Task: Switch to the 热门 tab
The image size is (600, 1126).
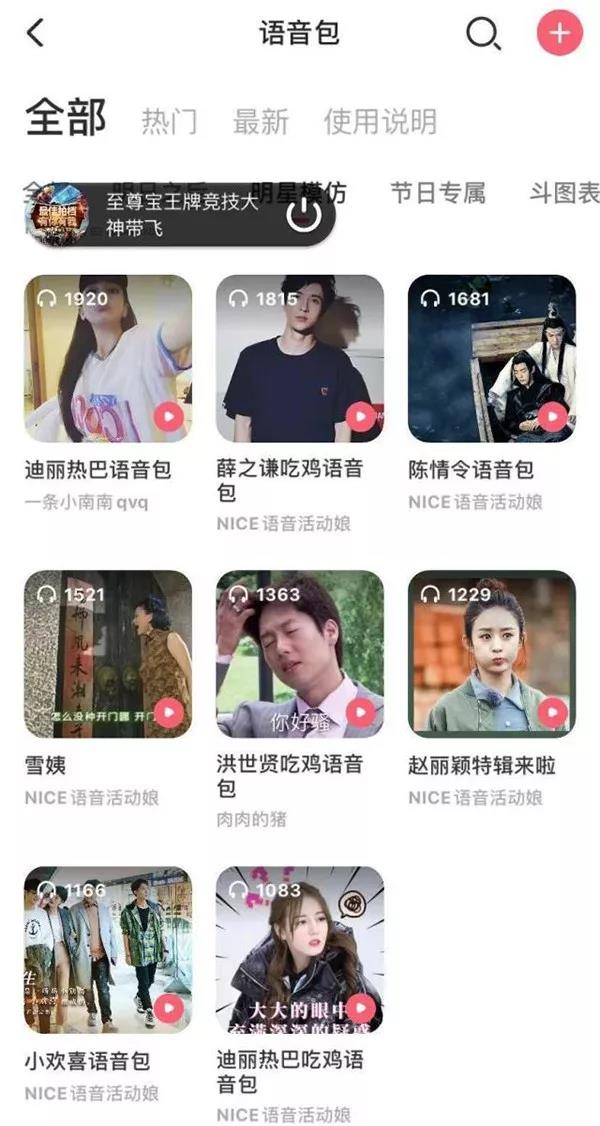Action: (169, 122)
